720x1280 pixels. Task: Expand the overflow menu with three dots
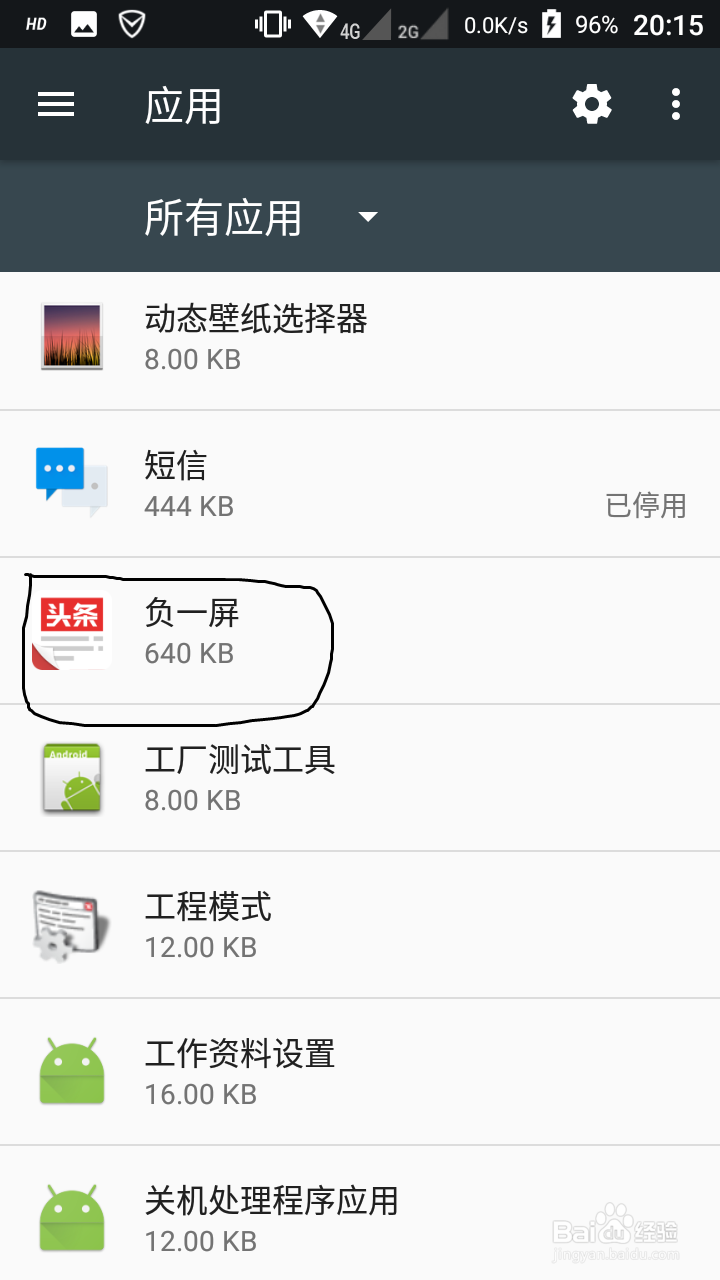point(676,103)
